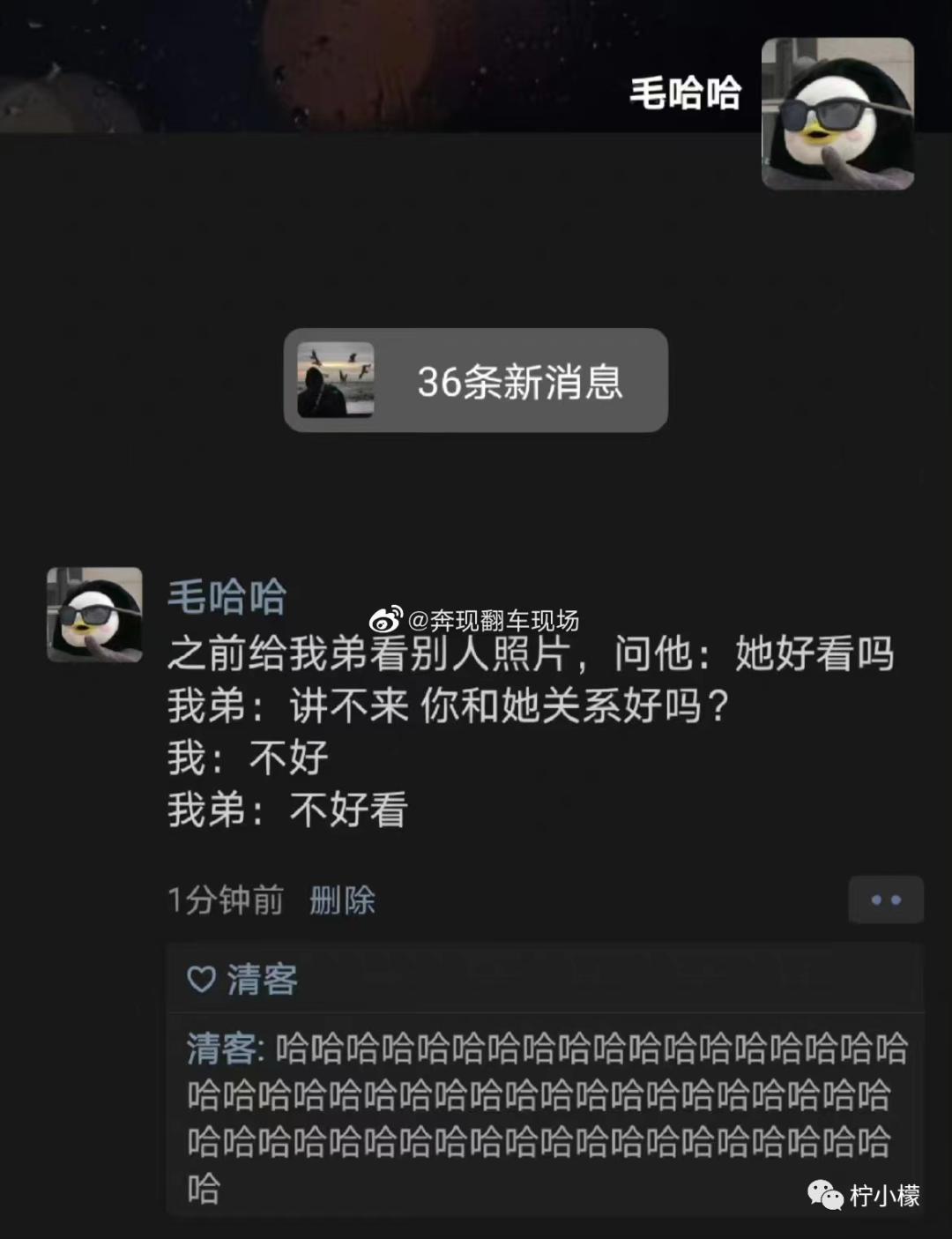Click 毛哈哈's penguin avatar beside the post
952x1239 pixels.
94,615
